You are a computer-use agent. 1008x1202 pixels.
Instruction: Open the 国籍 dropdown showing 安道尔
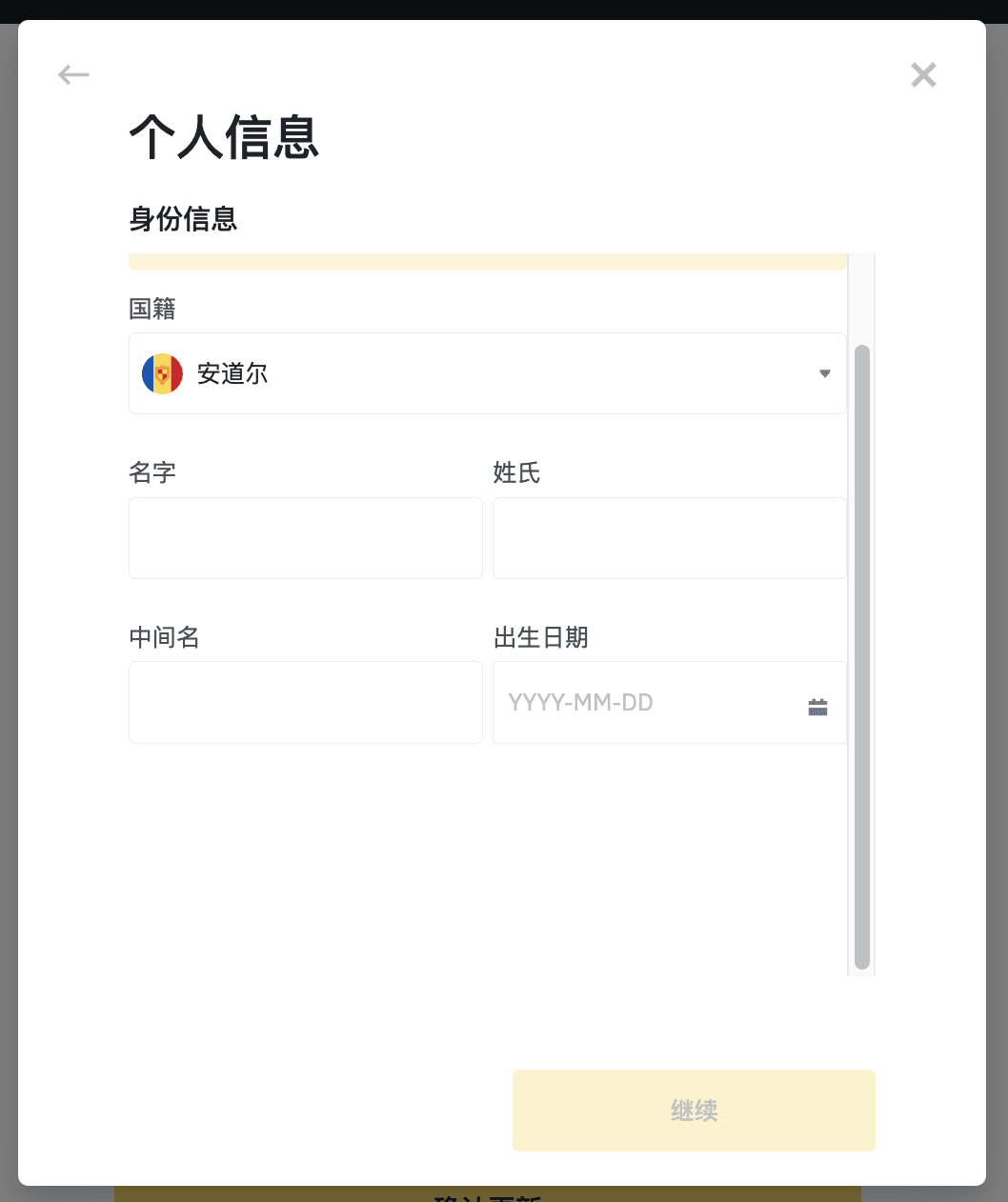click(487, 373)
